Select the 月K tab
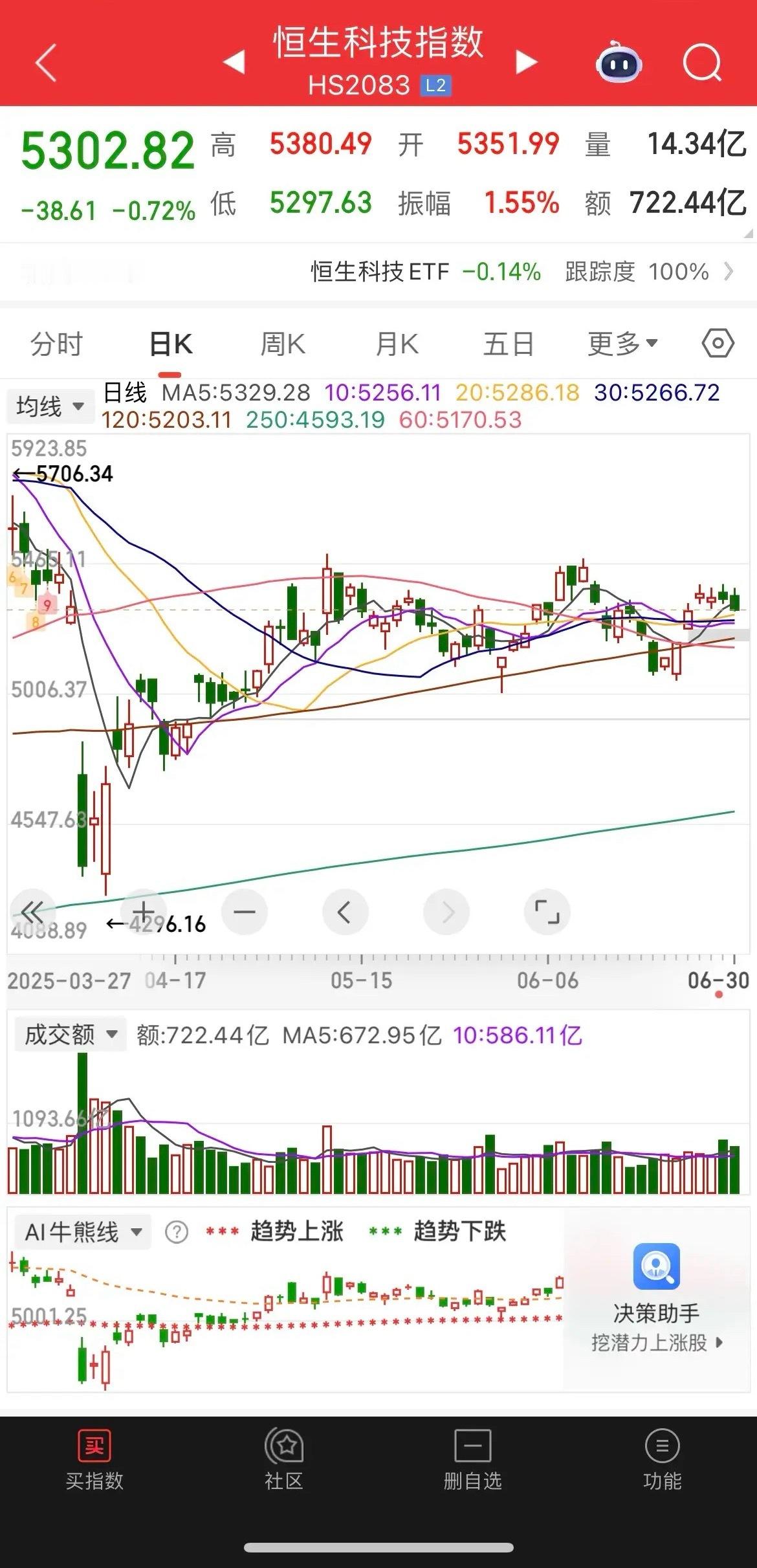The image size is (757, 1568). point(397,344)
